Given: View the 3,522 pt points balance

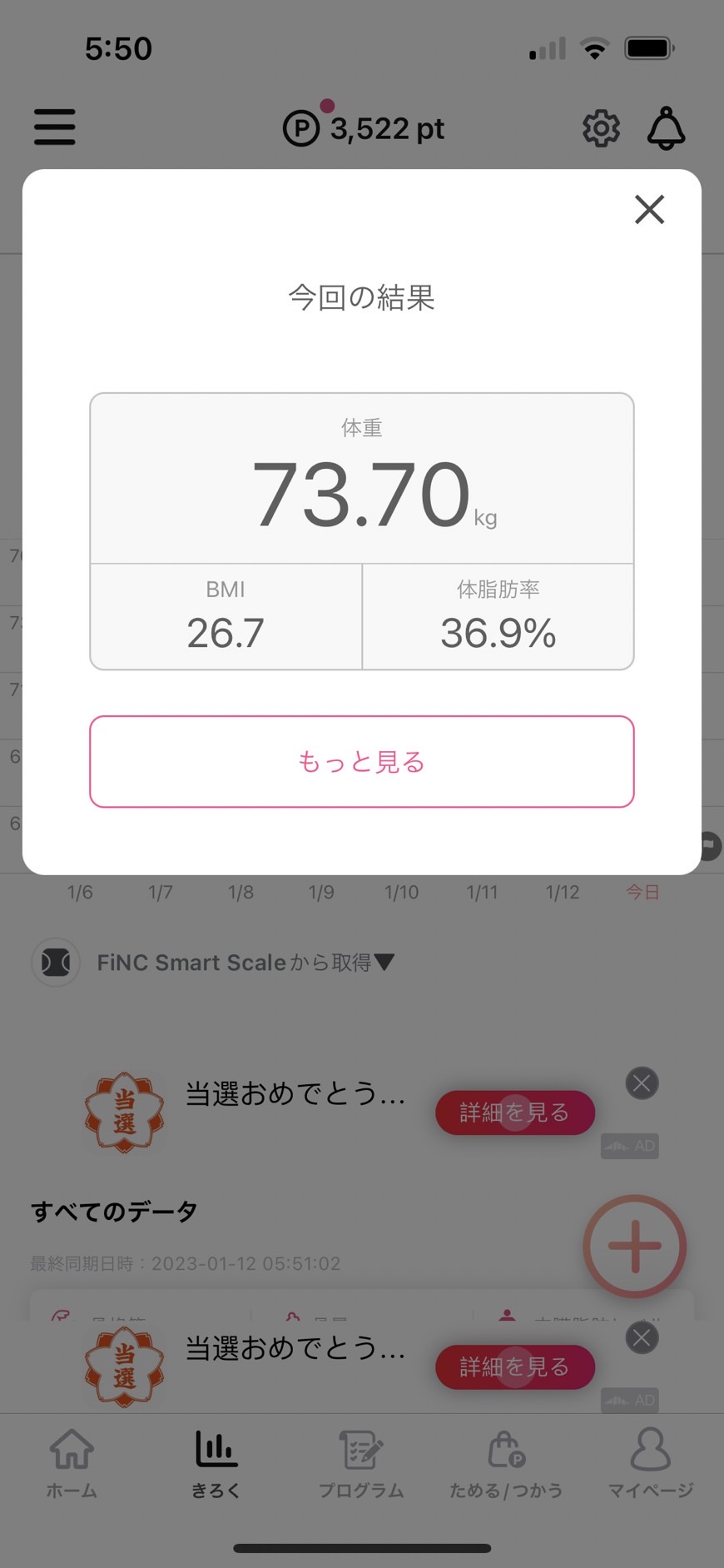Looking at the screenshot, I should [x=364, y=128].
